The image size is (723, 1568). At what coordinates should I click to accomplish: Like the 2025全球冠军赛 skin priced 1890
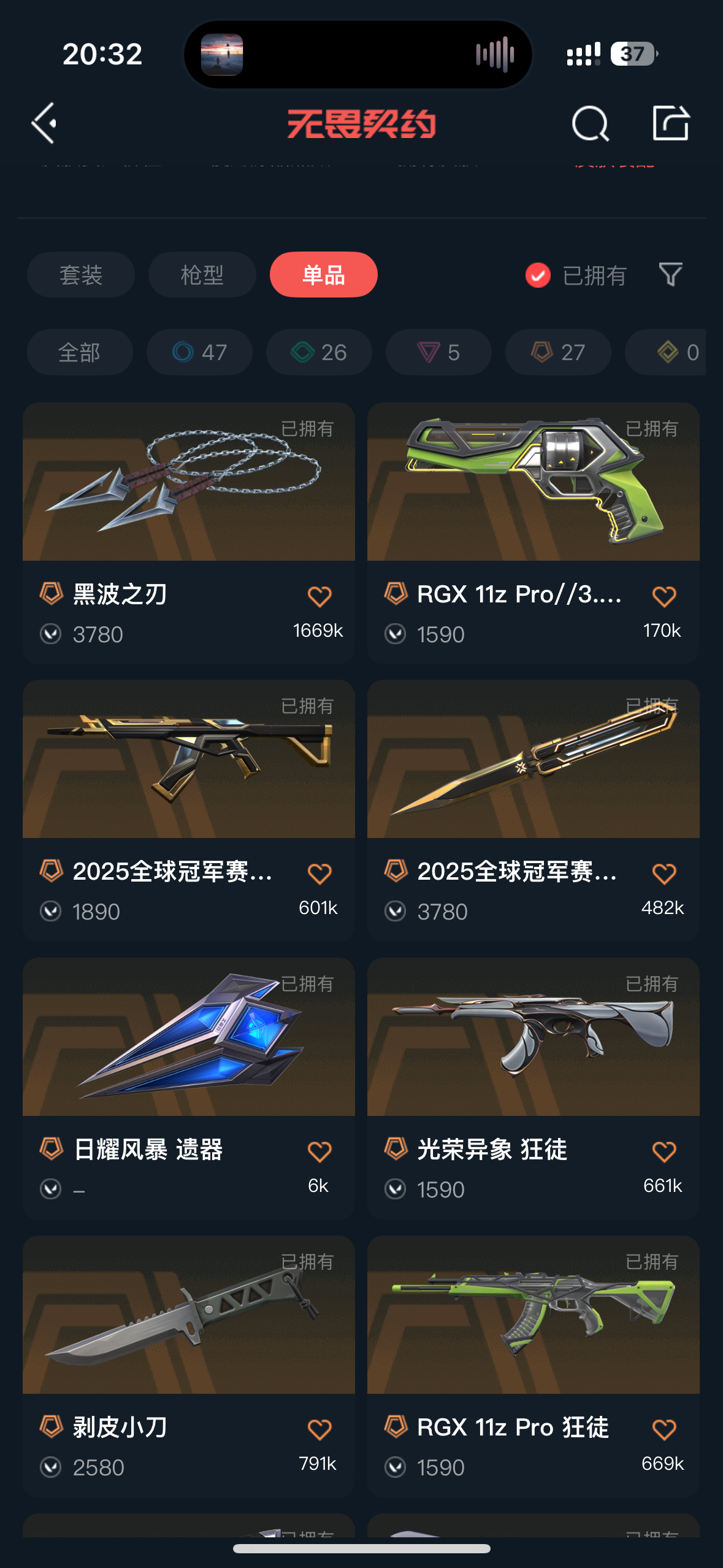click(319, 874)
